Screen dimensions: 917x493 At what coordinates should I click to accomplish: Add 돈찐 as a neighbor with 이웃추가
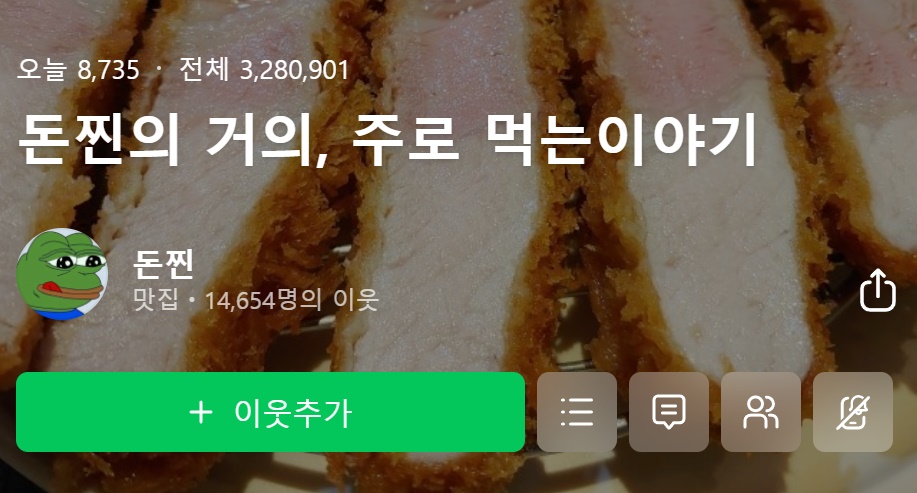(x=270, y=412)
